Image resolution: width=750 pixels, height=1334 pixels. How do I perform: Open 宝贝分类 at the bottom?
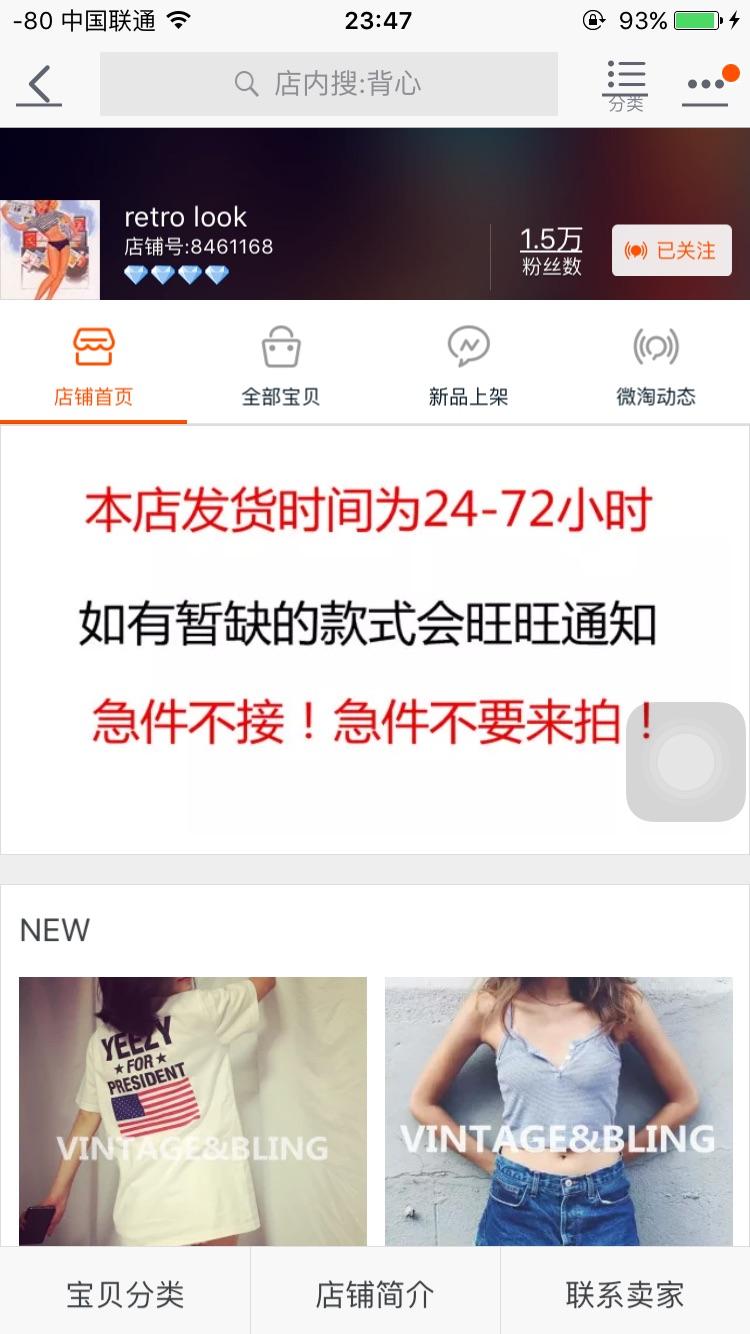point(125,1294)
